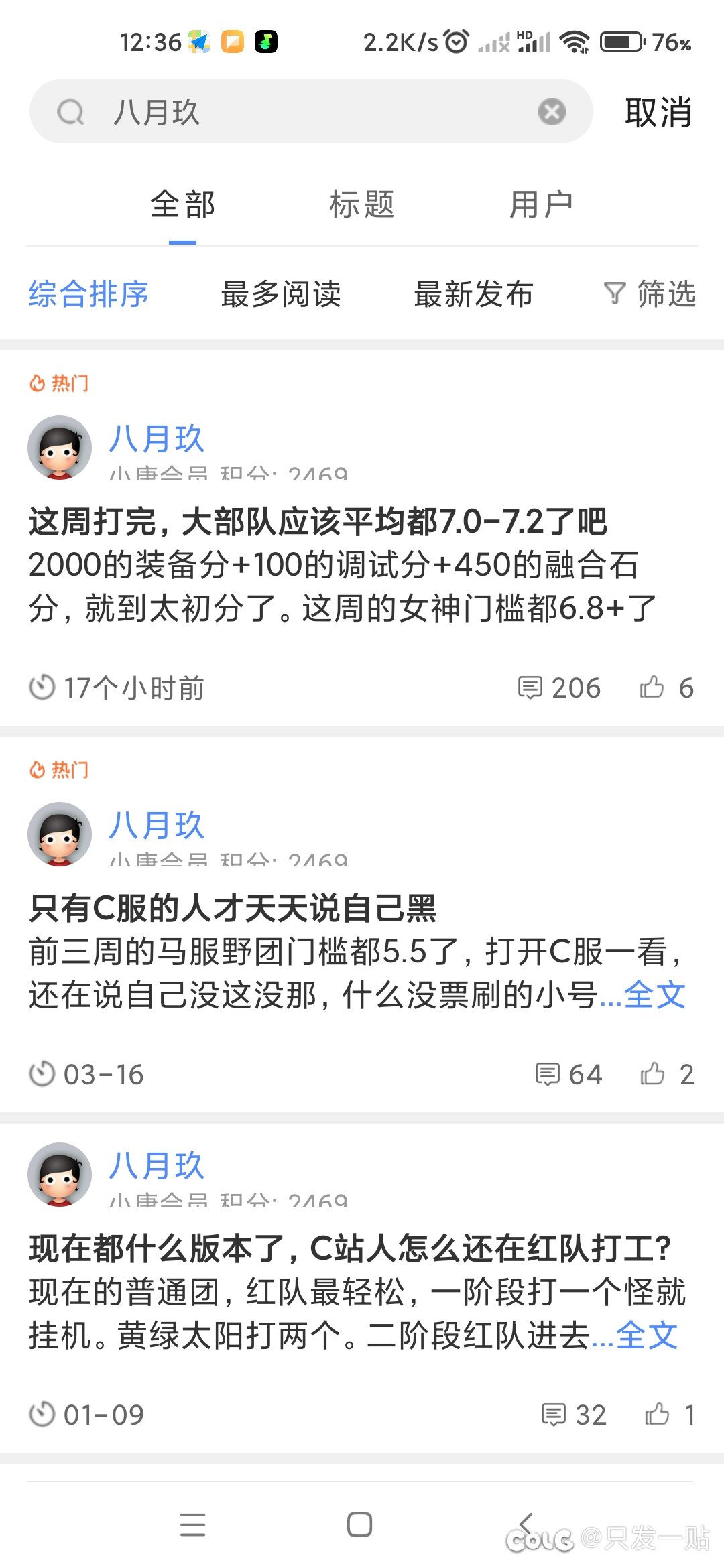Like the post dated 01-09
724x1568 pixels.
tap(670, 1415)
